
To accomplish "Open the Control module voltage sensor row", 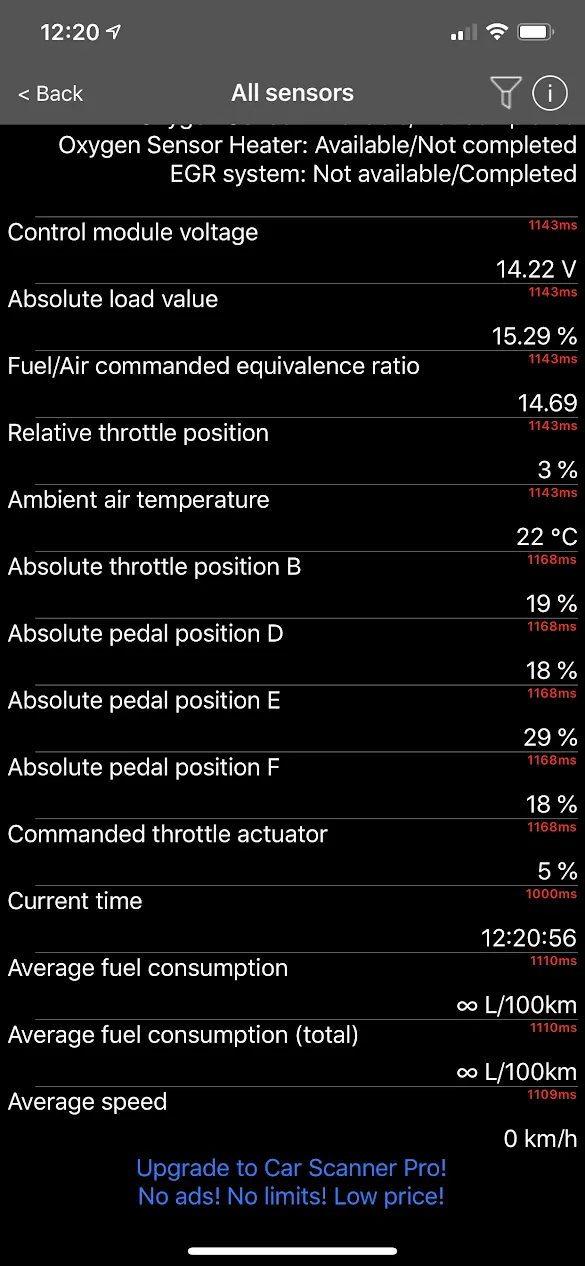I will point(292,250).
